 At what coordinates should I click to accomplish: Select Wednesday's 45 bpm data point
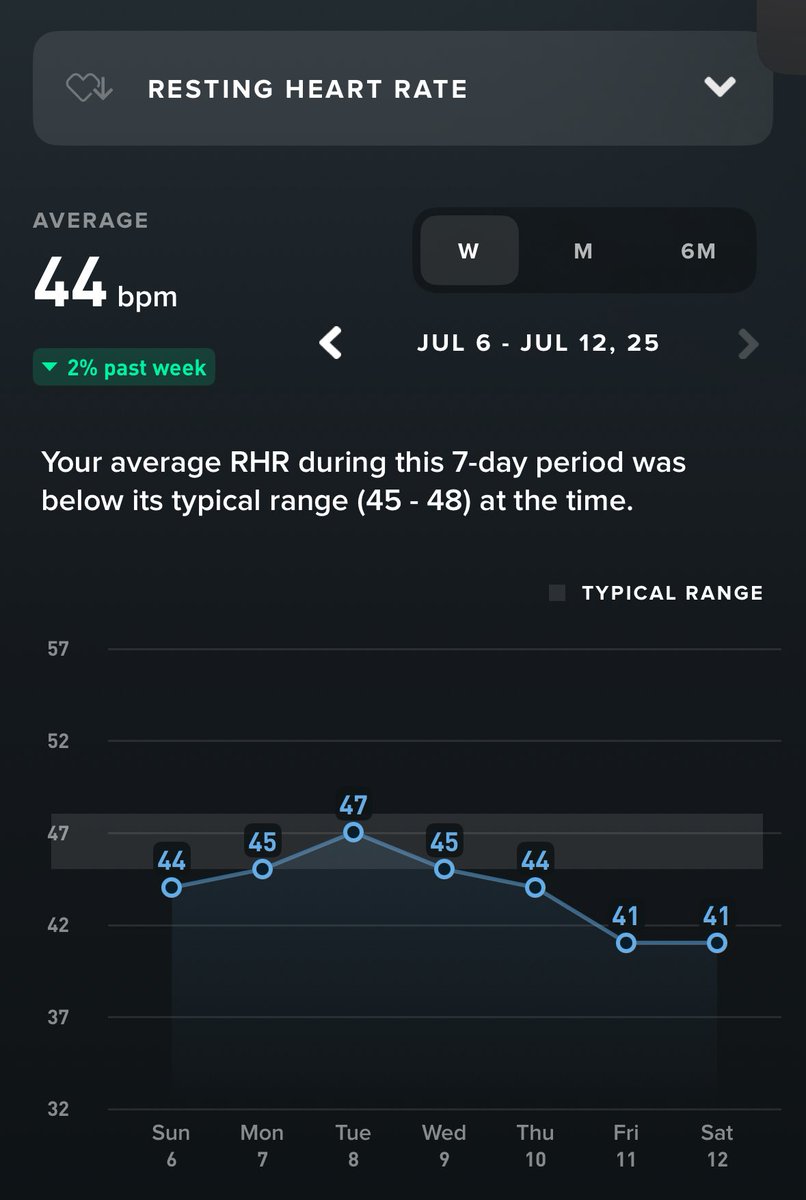444,869
